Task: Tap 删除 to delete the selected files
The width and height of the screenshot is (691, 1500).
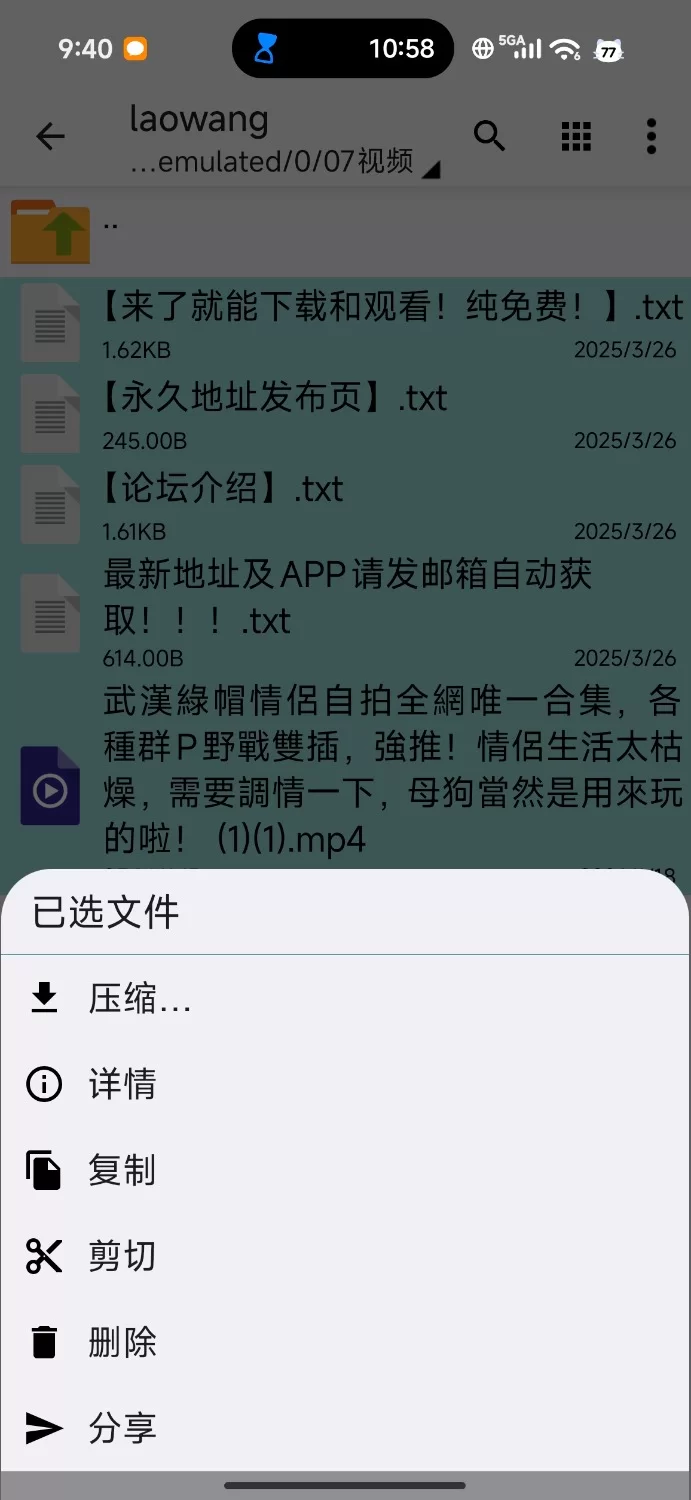Action: (x=122, y=1342)
